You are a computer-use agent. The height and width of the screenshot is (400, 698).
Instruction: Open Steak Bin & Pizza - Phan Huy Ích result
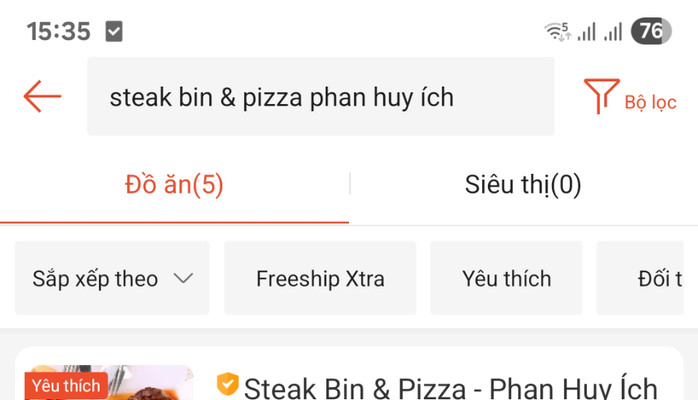point(450,387)
